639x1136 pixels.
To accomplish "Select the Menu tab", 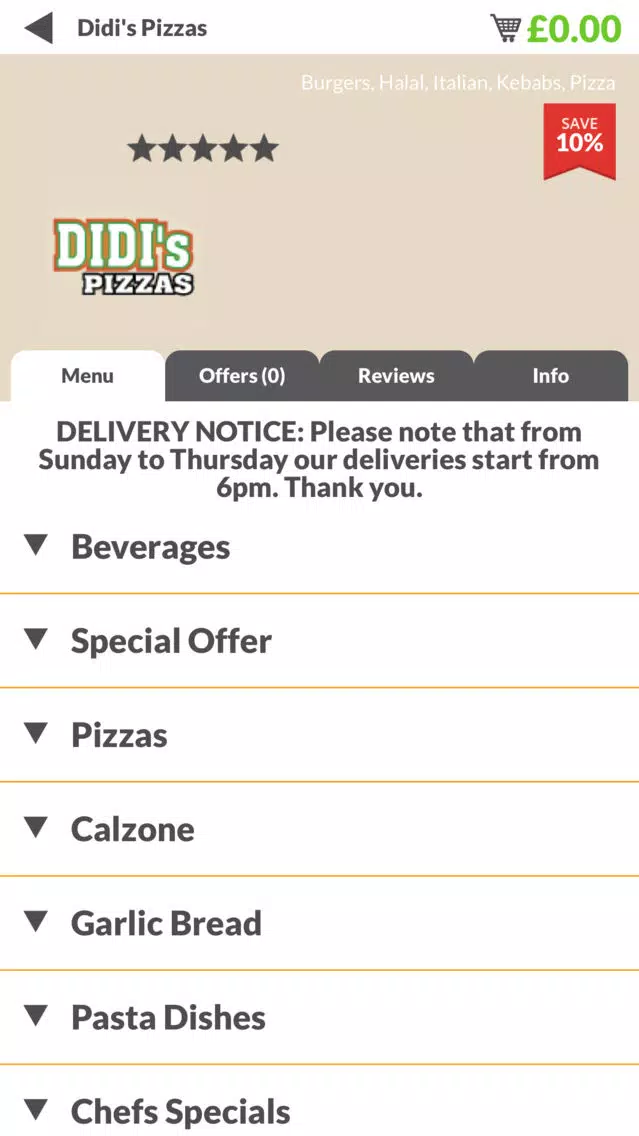I will coord(88,376).
